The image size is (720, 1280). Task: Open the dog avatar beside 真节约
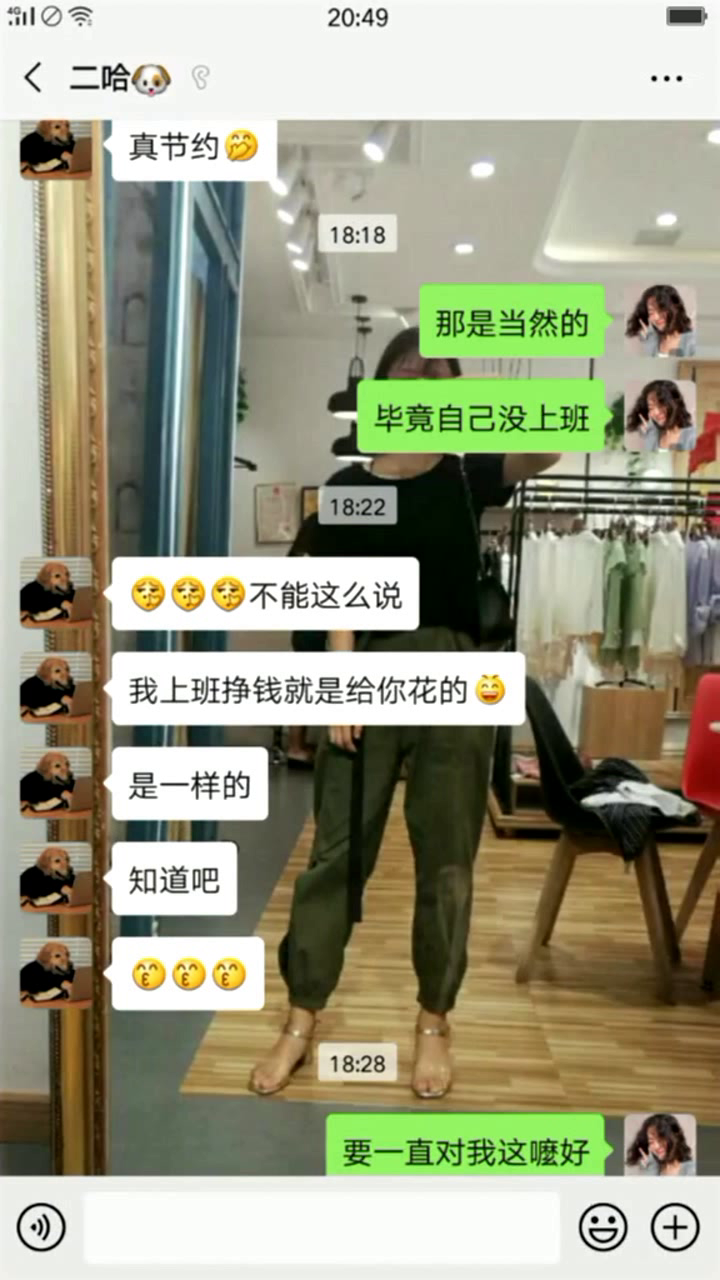click(x=56, y=148)
